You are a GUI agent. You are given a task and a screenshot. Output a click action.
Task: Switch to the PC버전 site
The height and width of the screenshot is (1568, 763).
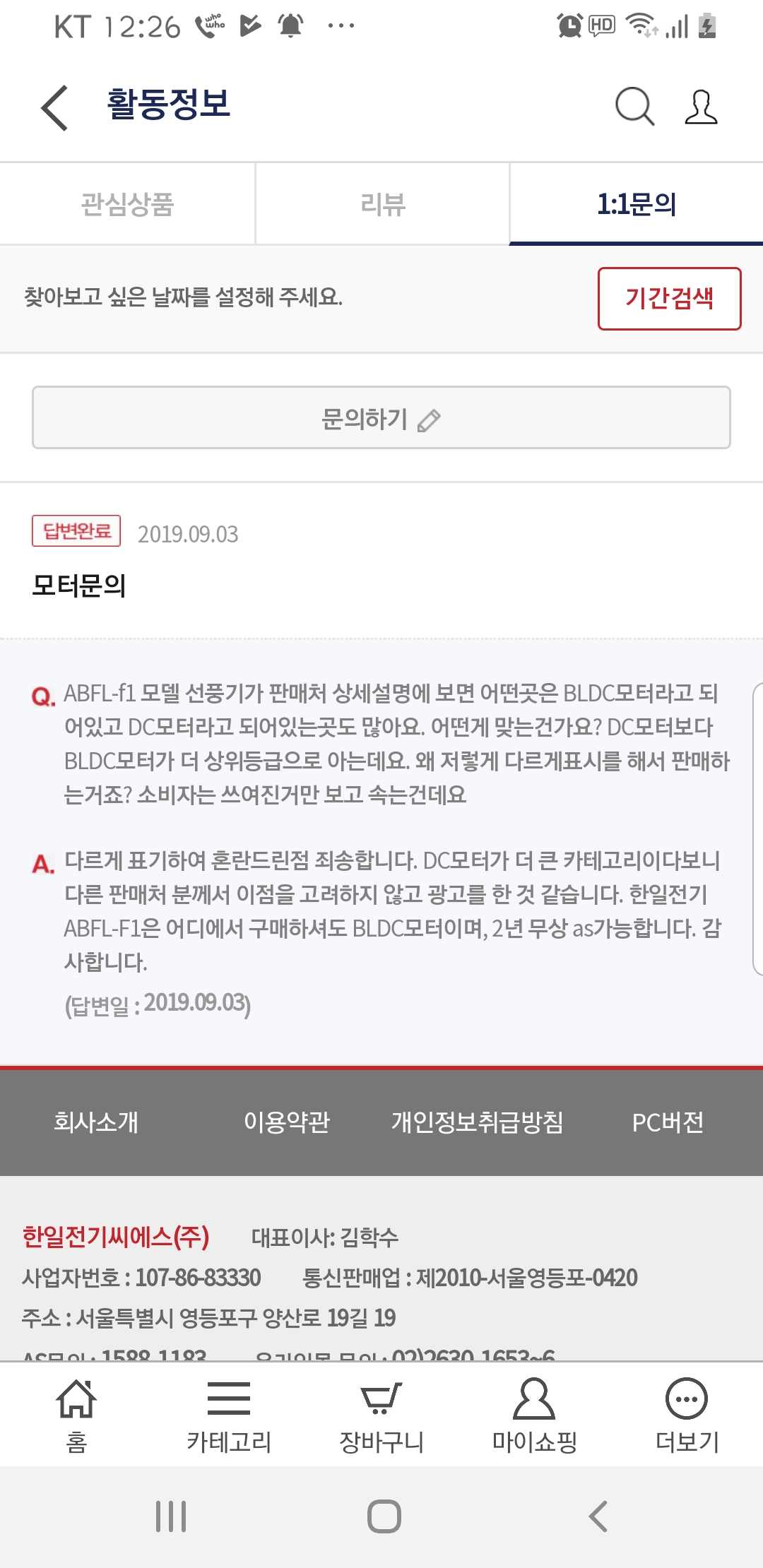coord(668,1122)
